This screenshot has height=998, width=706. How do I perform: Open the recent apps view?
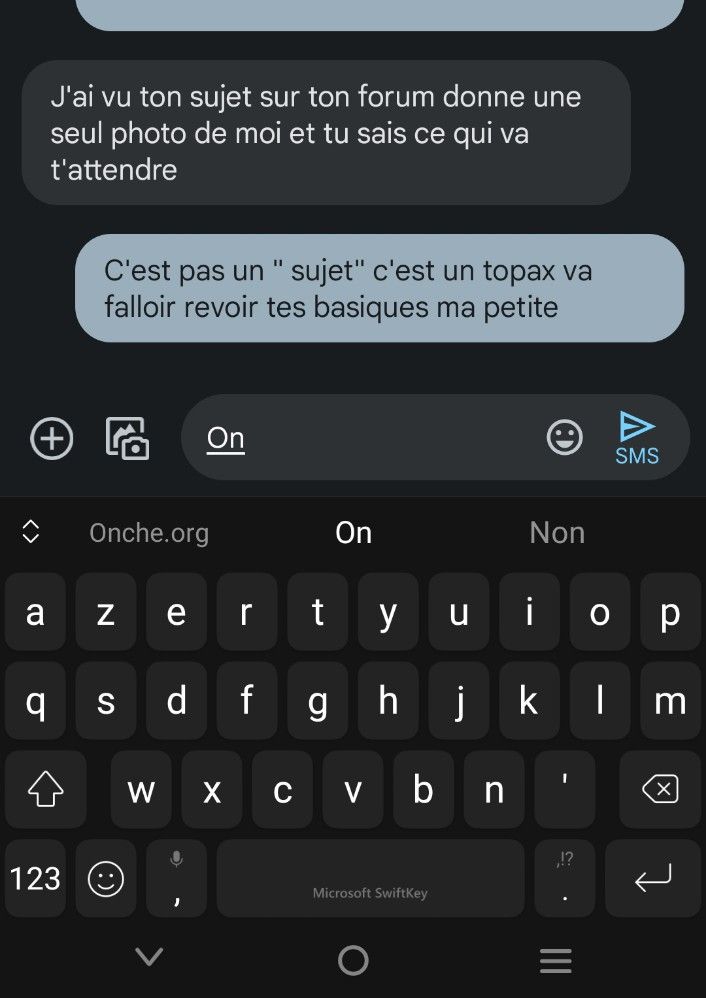[x=555, y=960]
